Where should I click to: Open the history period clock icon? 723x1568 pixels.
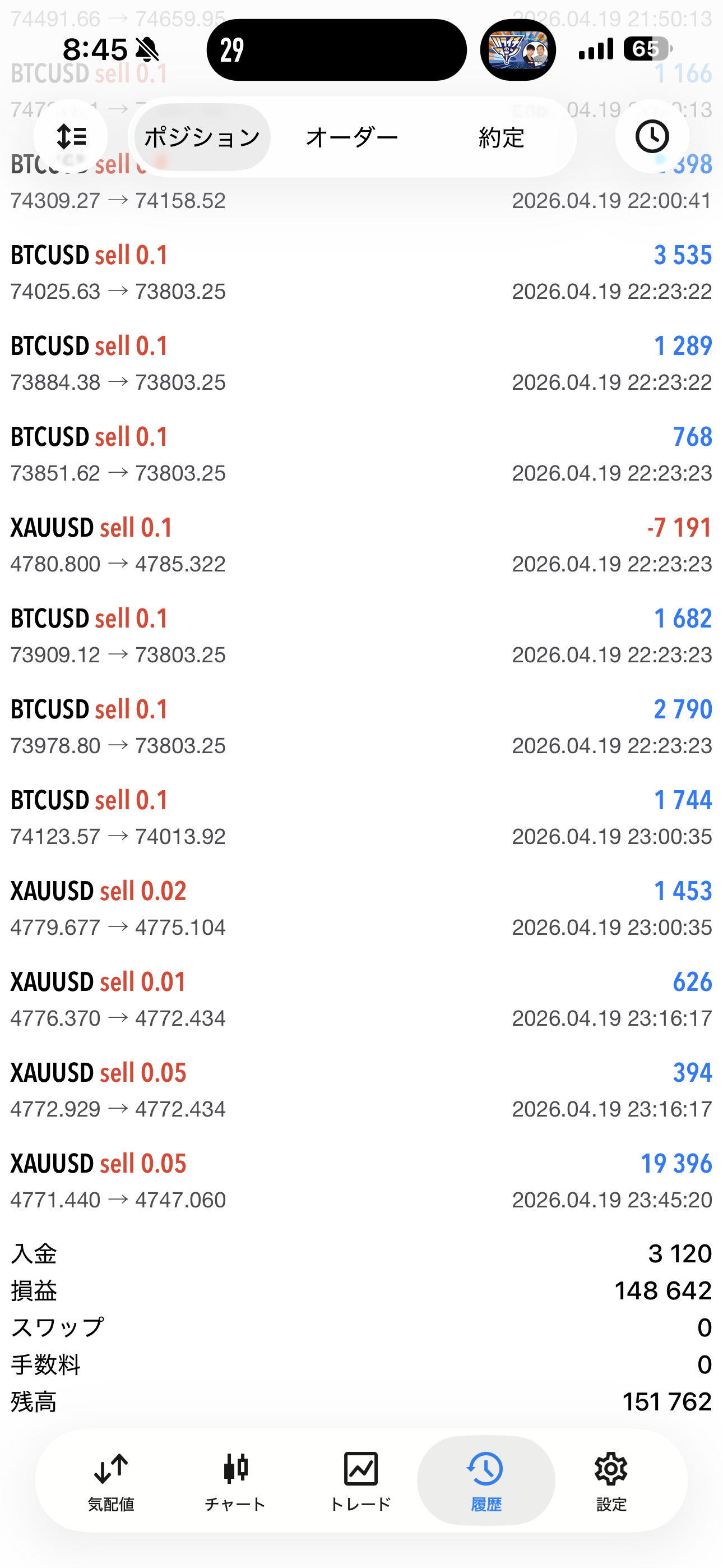click(x=652, y=137)
